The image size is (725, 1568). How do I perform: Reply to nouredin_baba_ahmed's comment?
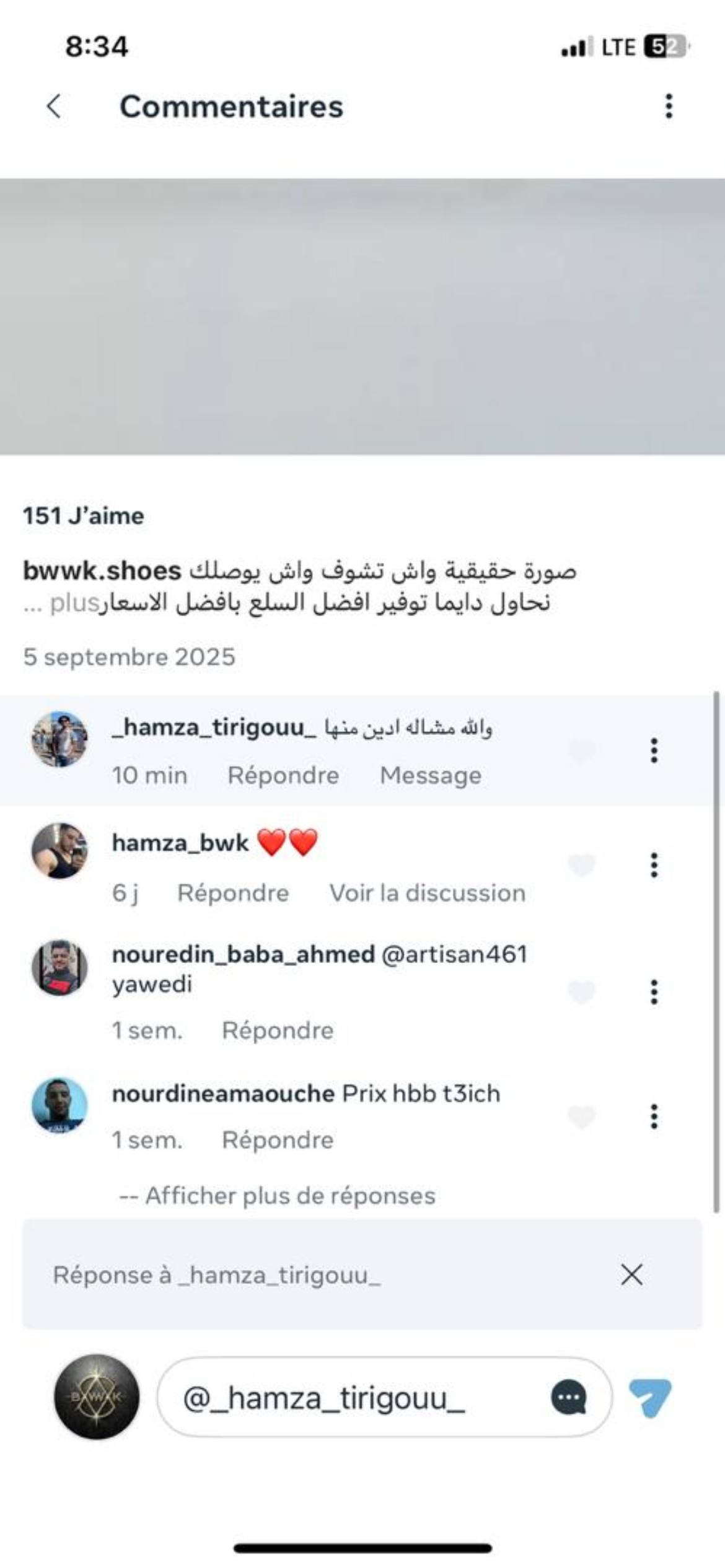click(278, 1030)
